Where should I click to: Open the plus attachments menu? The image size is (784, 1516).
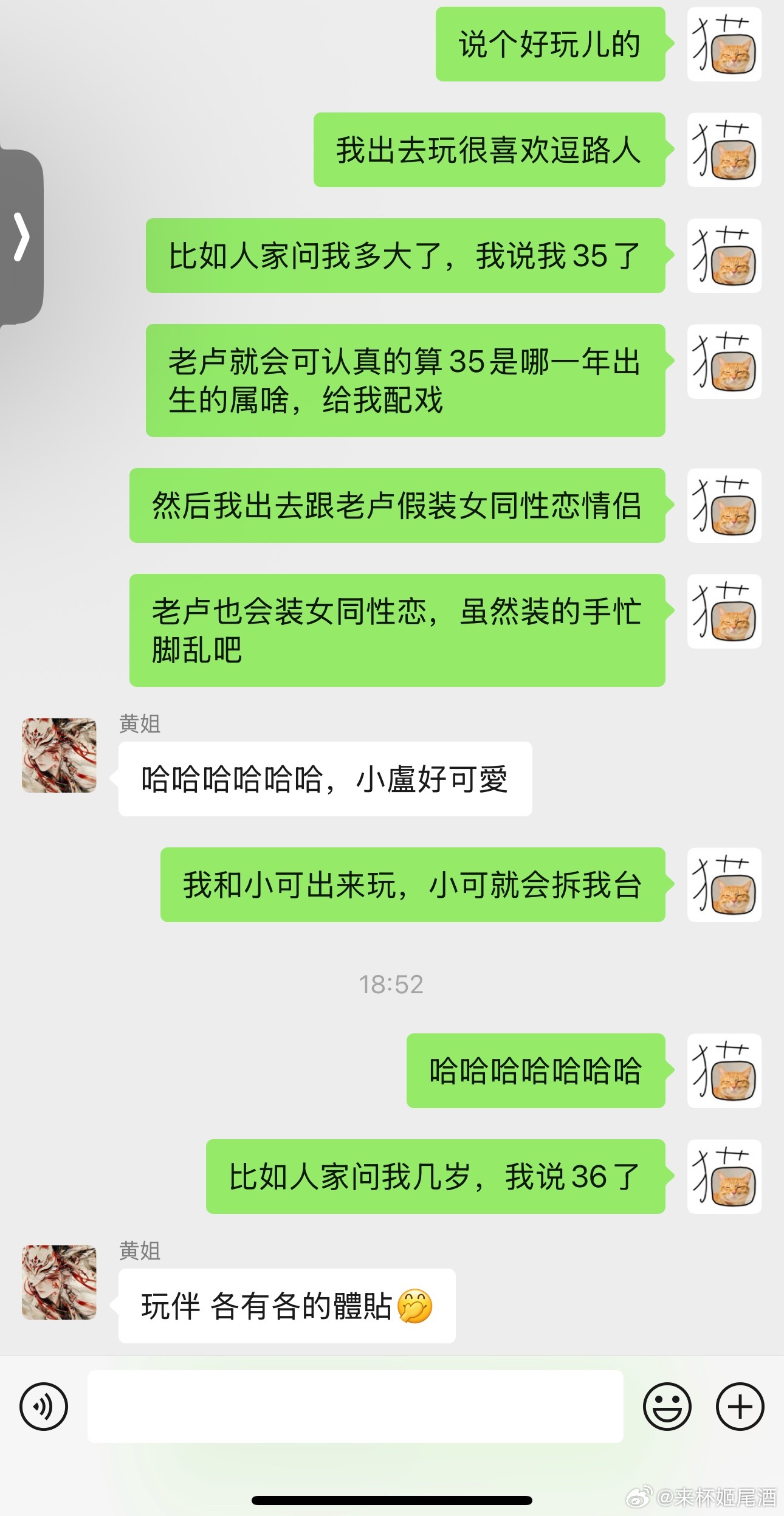(x=739, y=1406)
